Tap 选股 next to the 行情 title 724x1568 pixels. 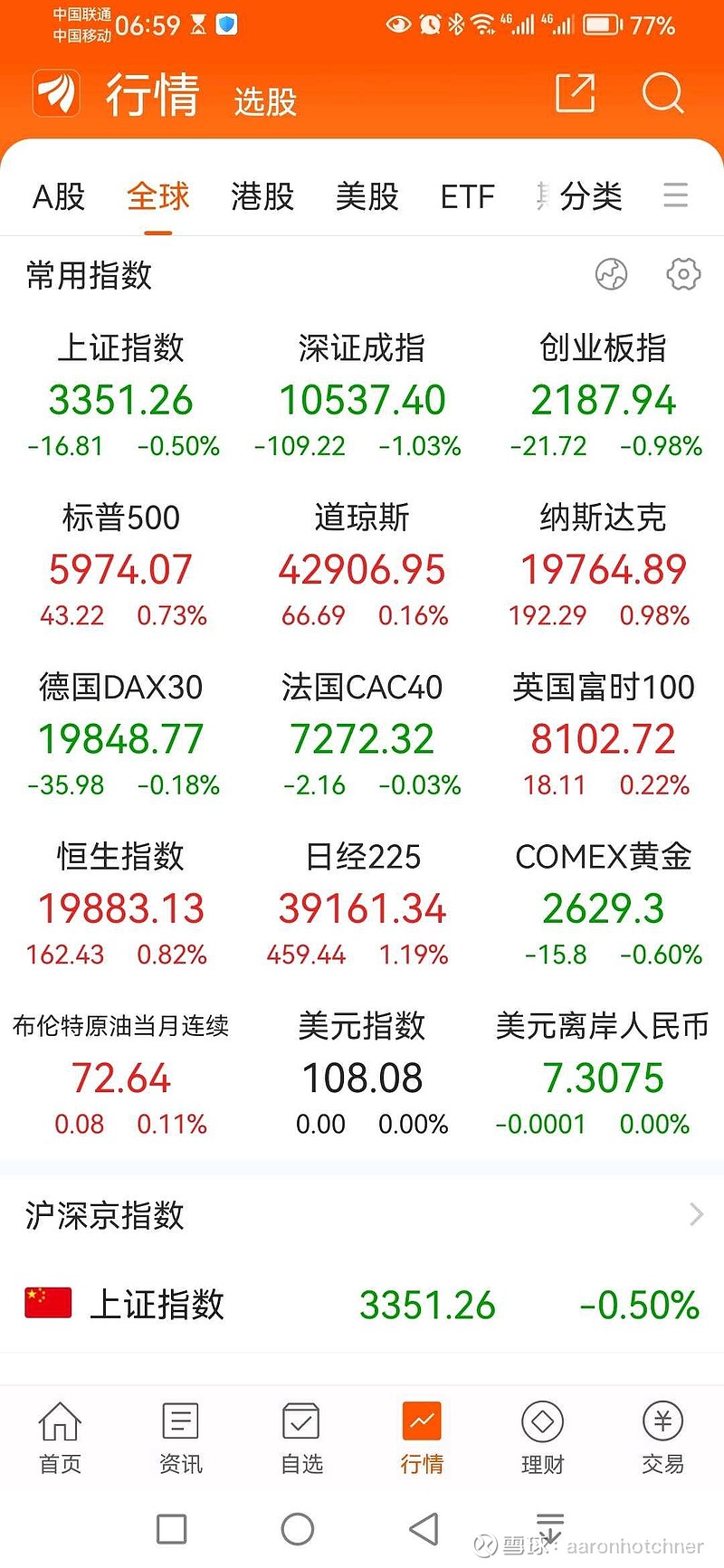pyautogui.click(x=263, y=101)
